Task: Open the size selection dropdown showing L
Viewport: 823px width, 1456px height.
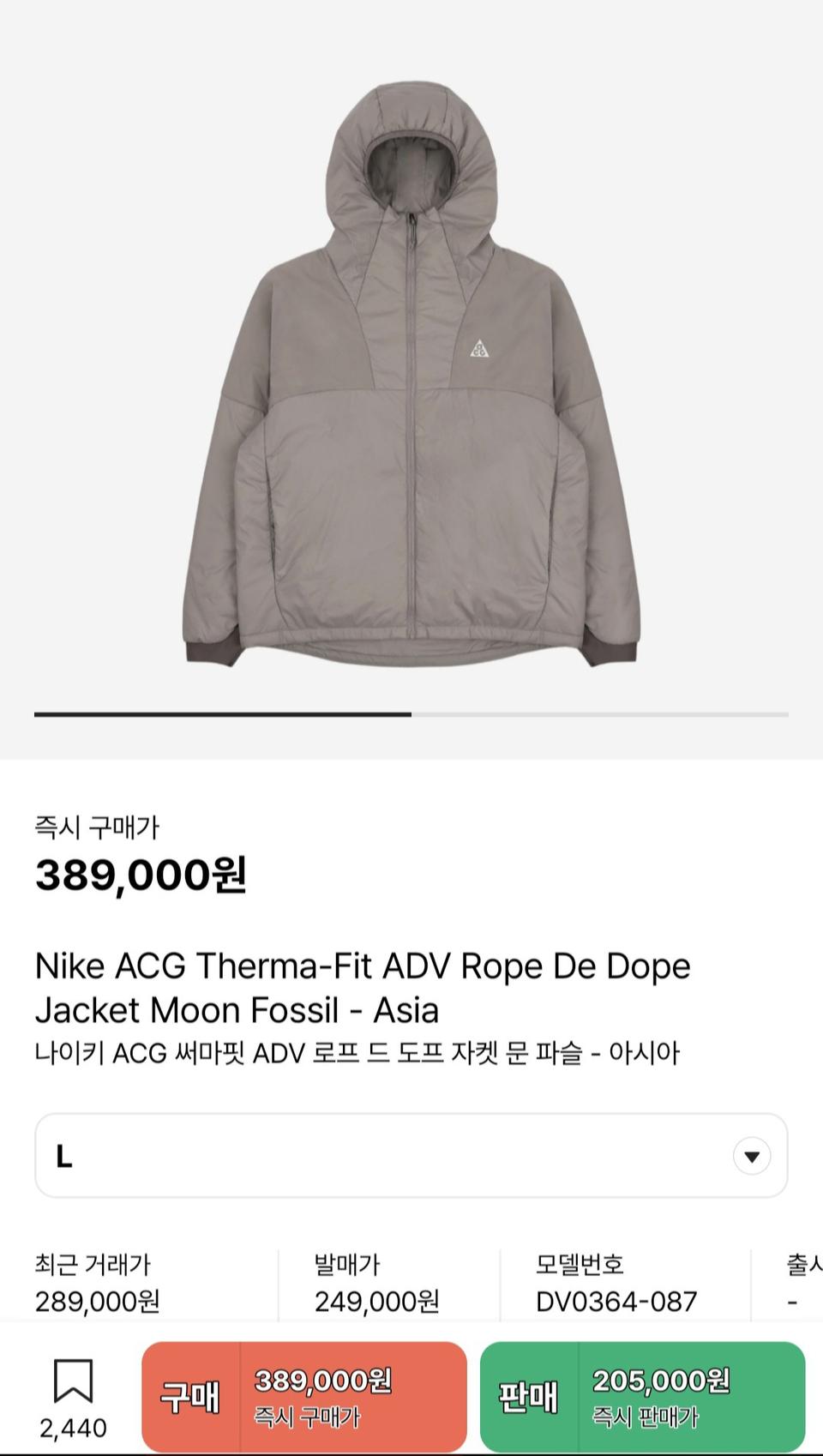Action: [x=411, y=1156]
